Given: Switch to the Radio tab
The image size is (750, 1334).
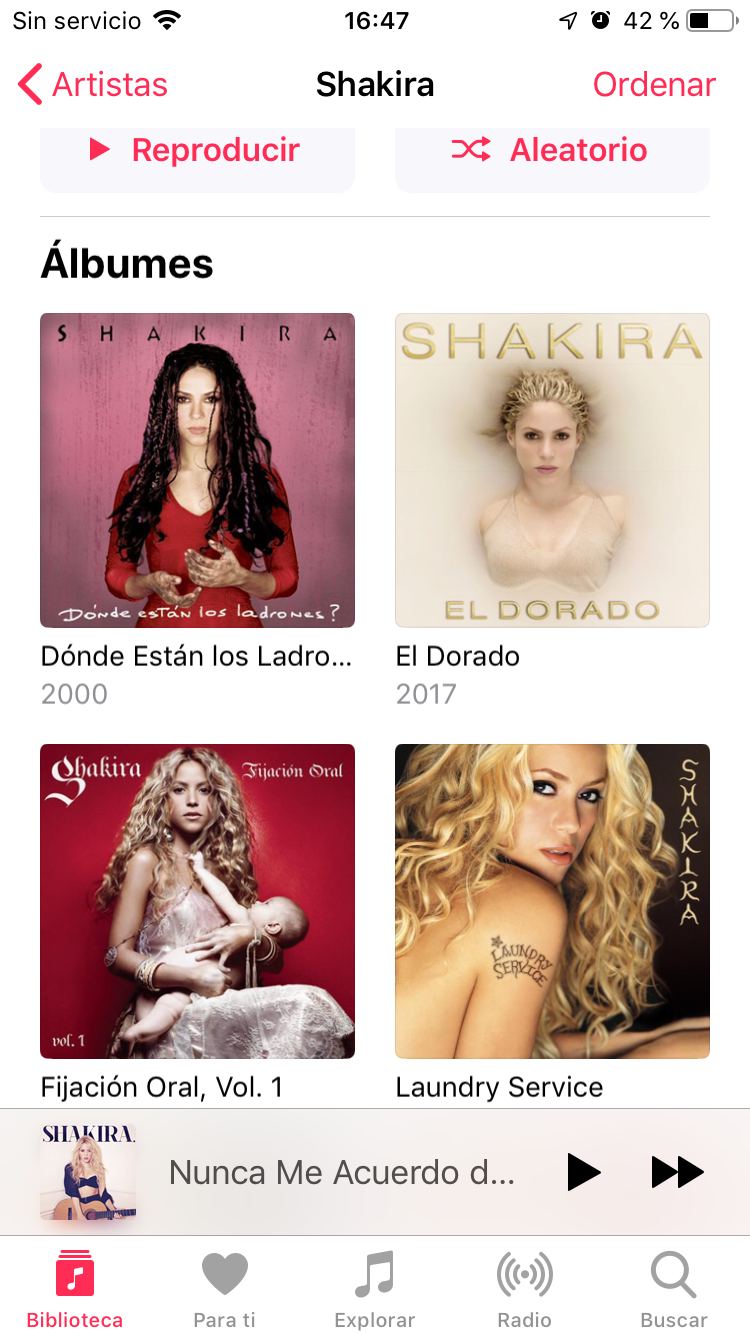Looking at the screenshot, I should click(525, 1290).
